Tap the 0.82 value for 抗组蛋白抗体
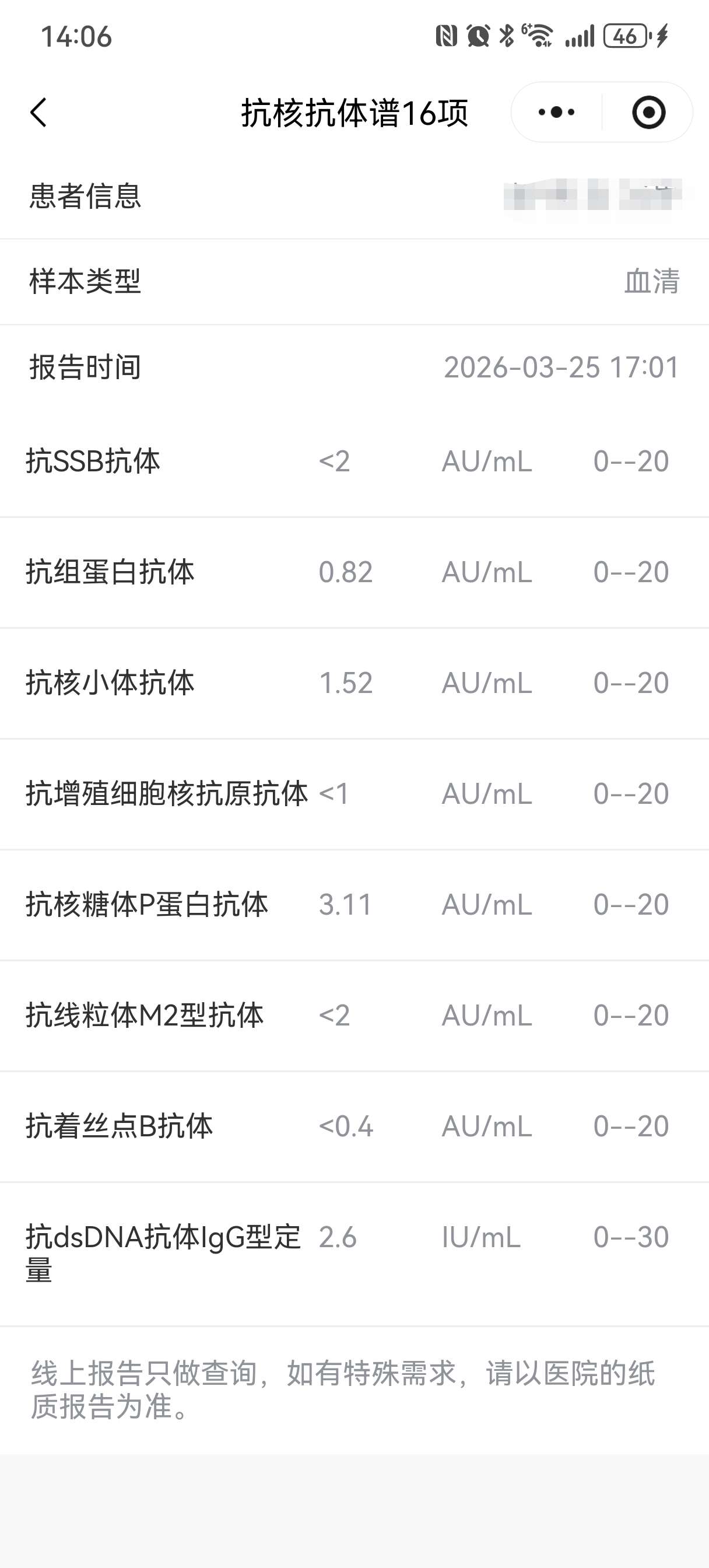 click(346, 572)
